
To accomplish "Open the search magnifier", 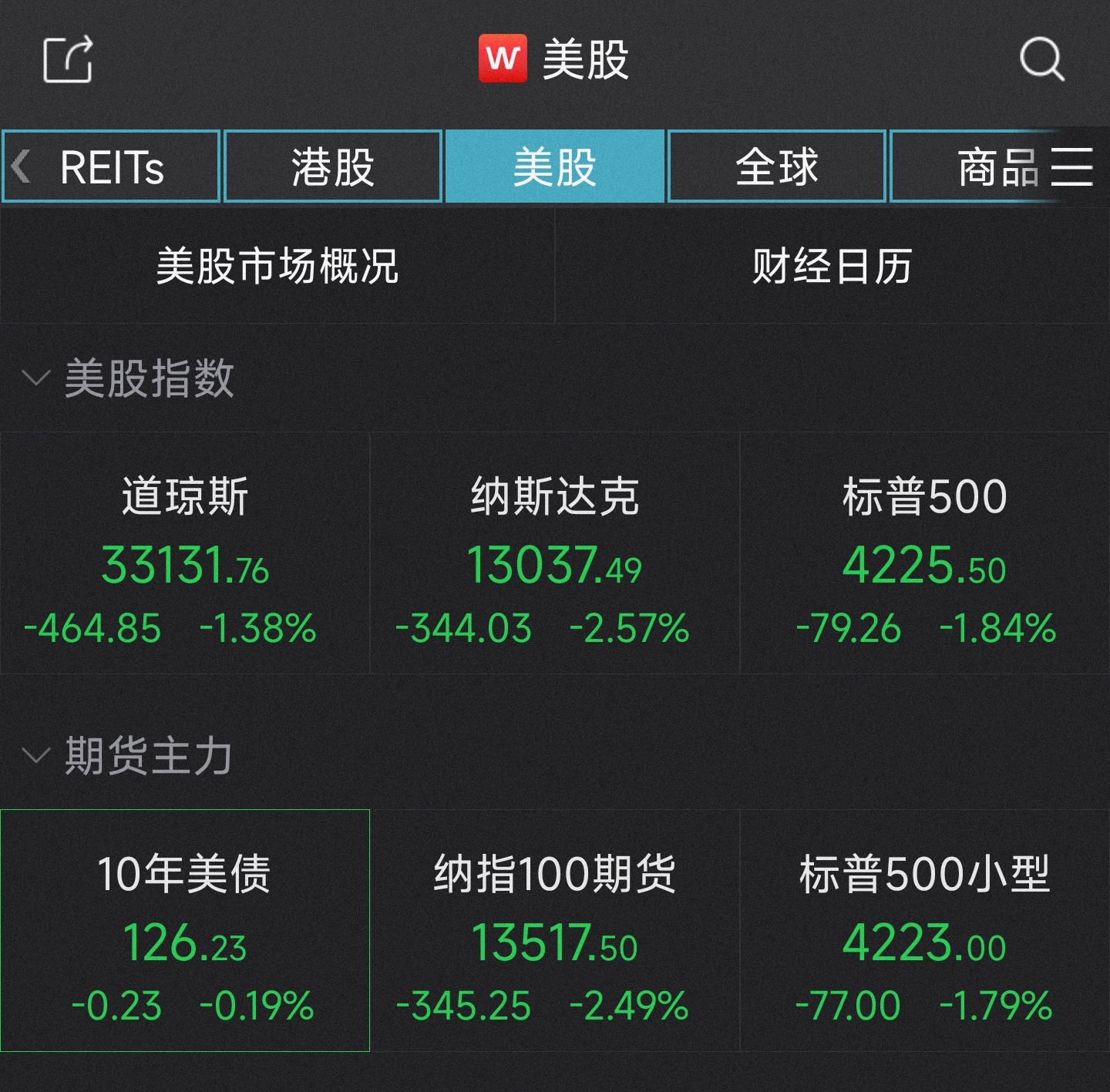I will 1041,59.
